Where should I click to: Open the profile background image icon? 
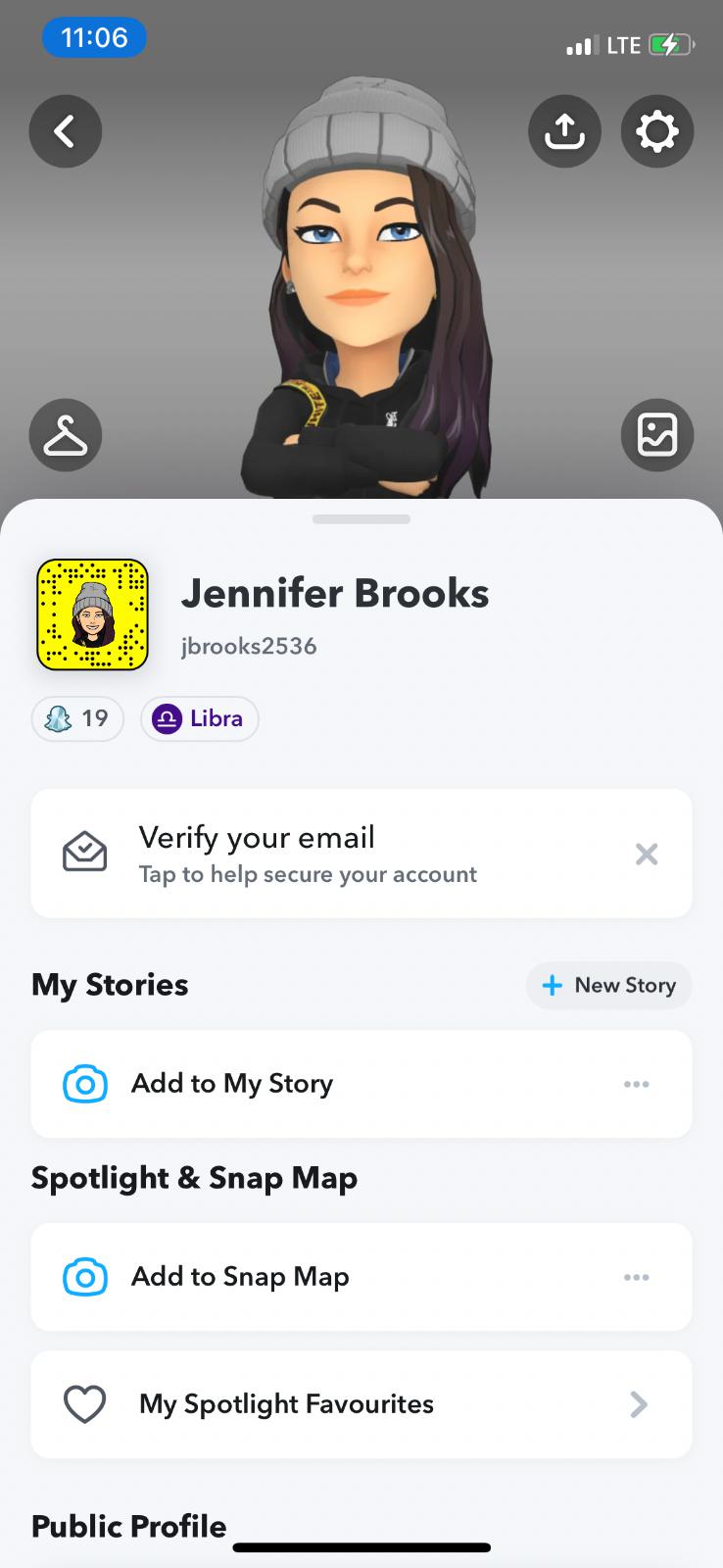(x=656, y=435)
